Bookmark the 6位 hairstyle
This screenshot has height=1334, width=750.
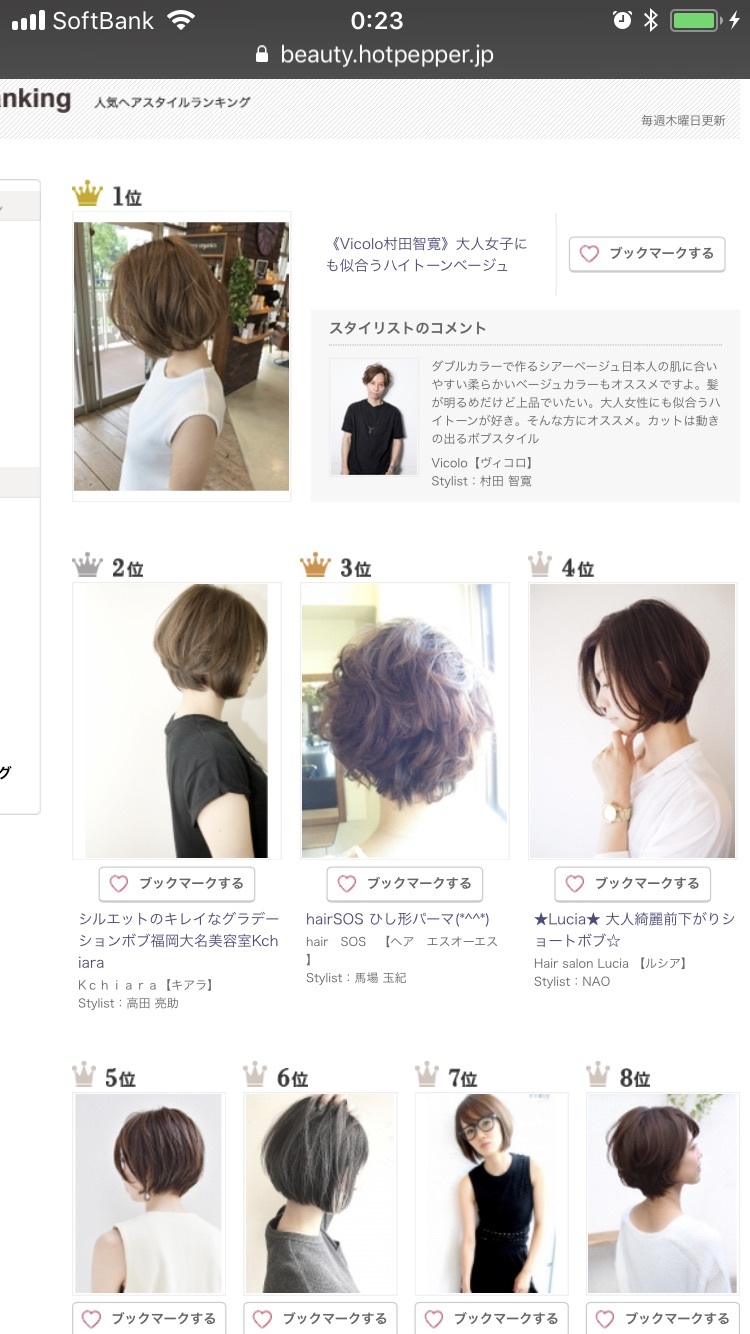pos(320,1319)
